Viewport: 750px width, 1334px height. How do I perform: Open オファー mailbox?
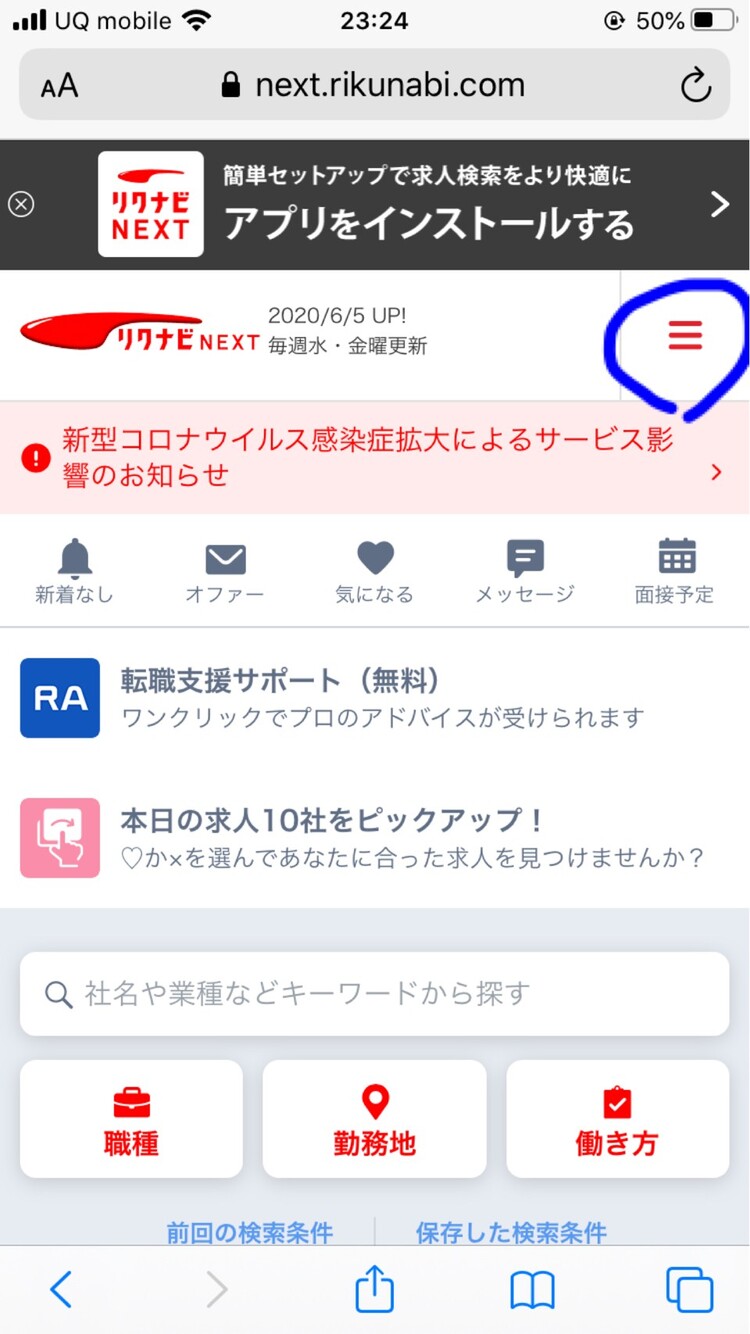coord(225,571)
